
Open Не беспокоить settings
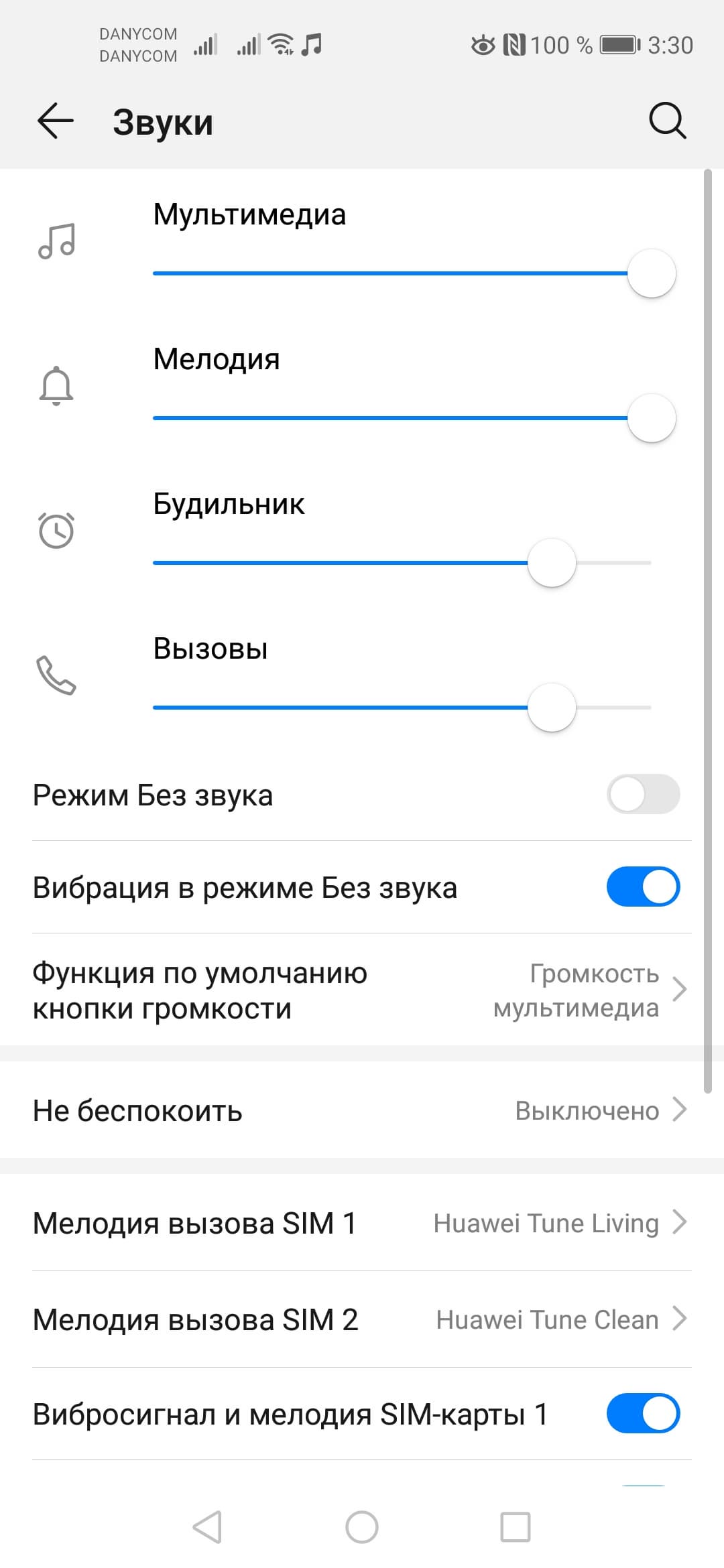(x=362, y=1111)
